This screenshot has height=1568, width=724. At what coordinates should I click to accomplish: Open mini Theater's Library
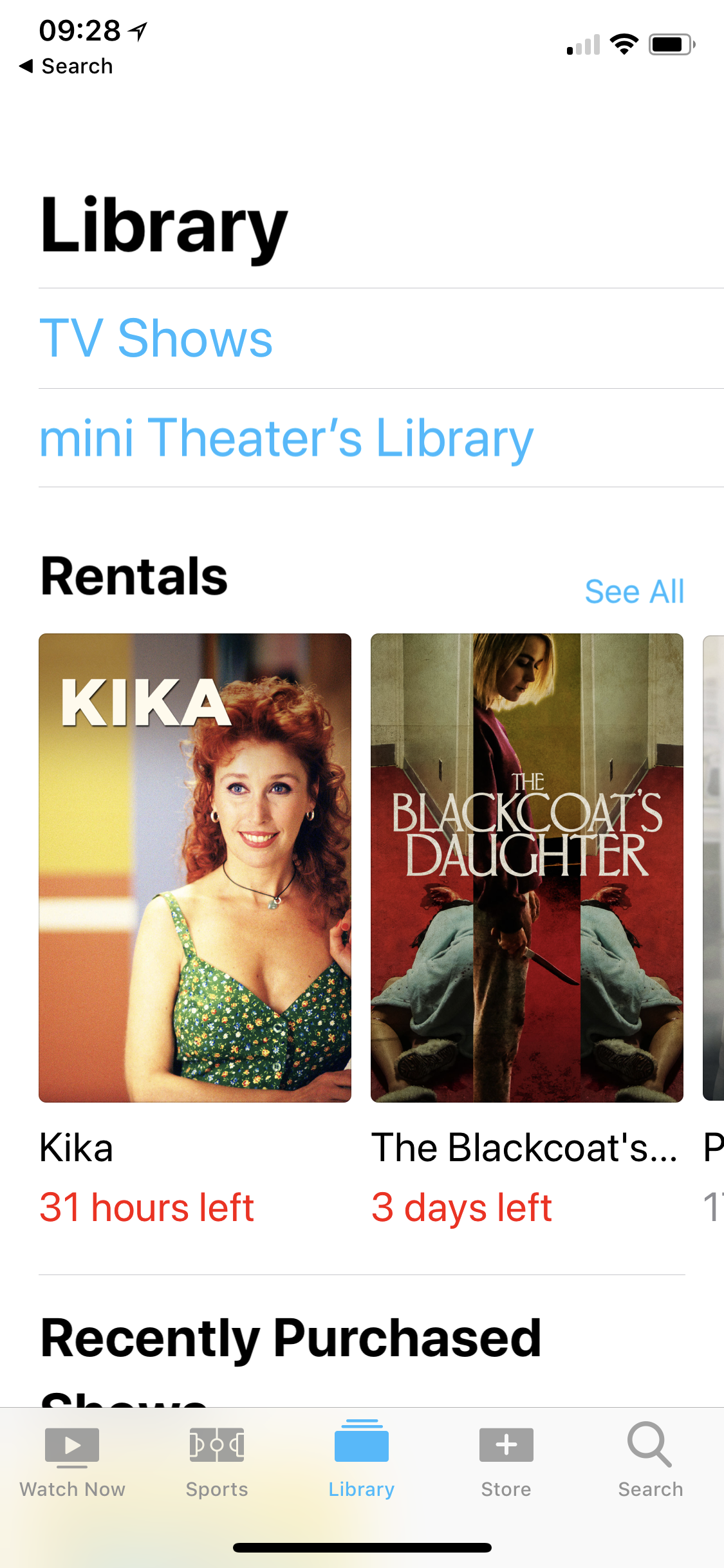point(286,438)
